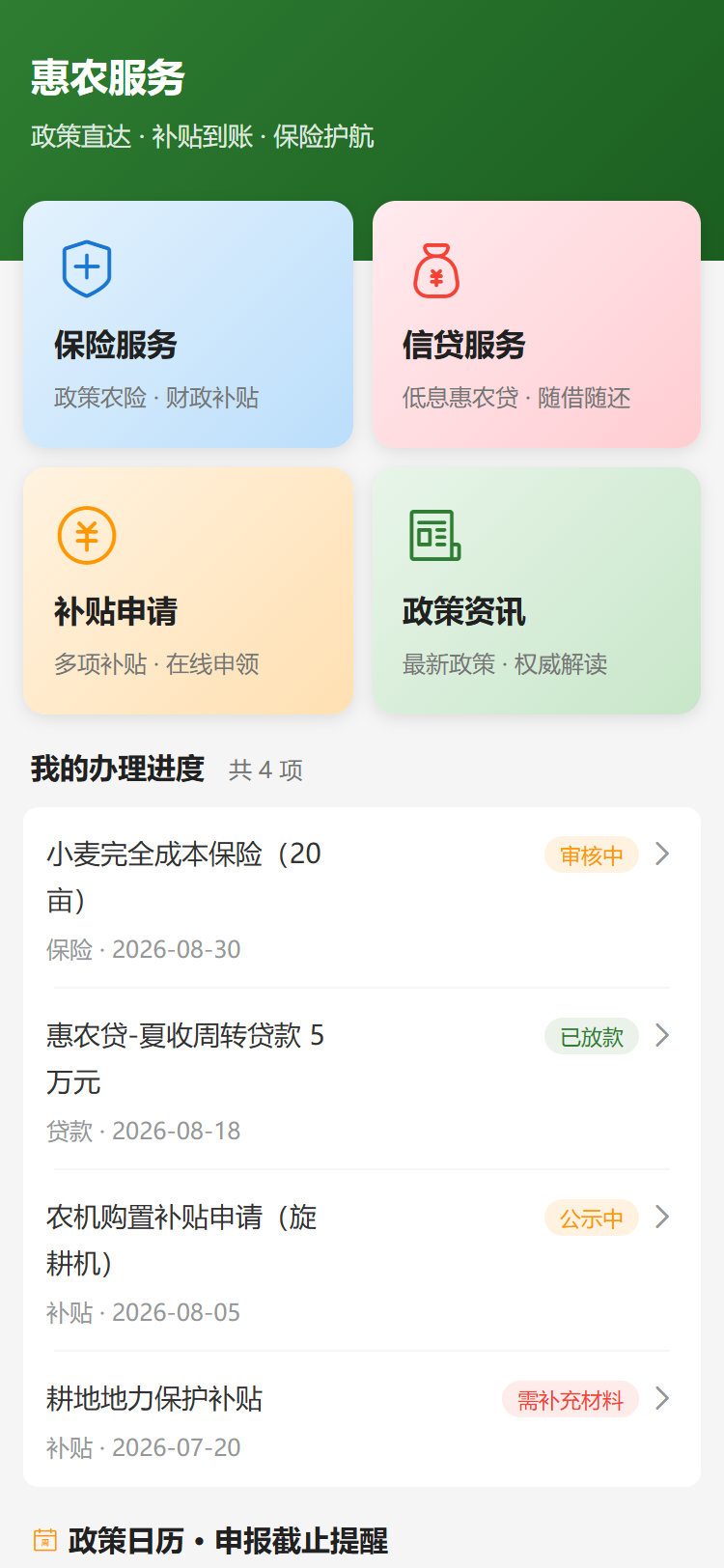View 惠农贷-夏收周转贷款 loan details
This screenshot has height=1568, width=724.
pos(362,1079)
